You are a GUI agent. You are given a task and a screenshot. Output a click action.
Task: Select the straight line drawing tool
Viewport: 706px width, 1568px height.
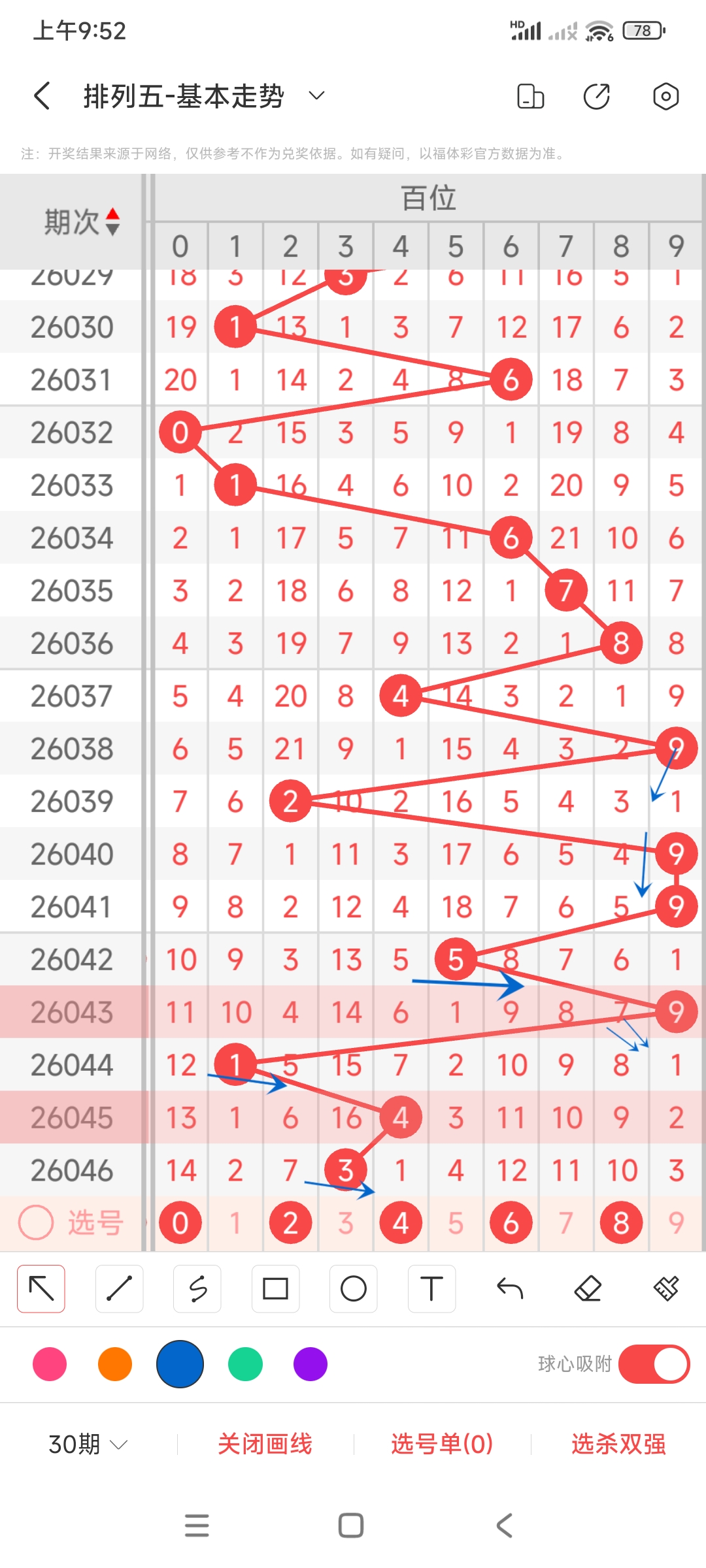[119, 1288]
